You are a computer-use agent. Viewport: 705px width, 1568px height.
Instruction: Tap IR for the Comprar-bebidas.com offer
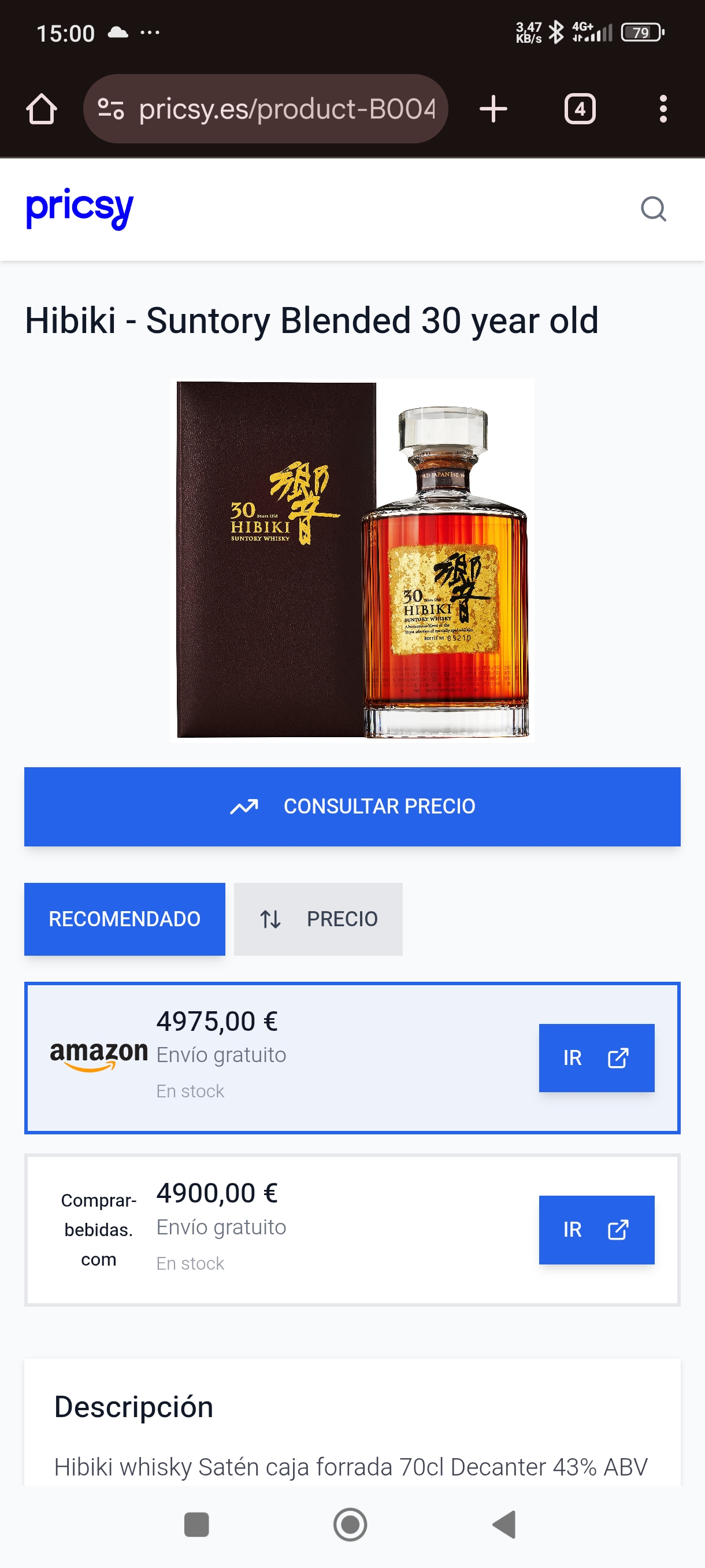point(596,1229)
